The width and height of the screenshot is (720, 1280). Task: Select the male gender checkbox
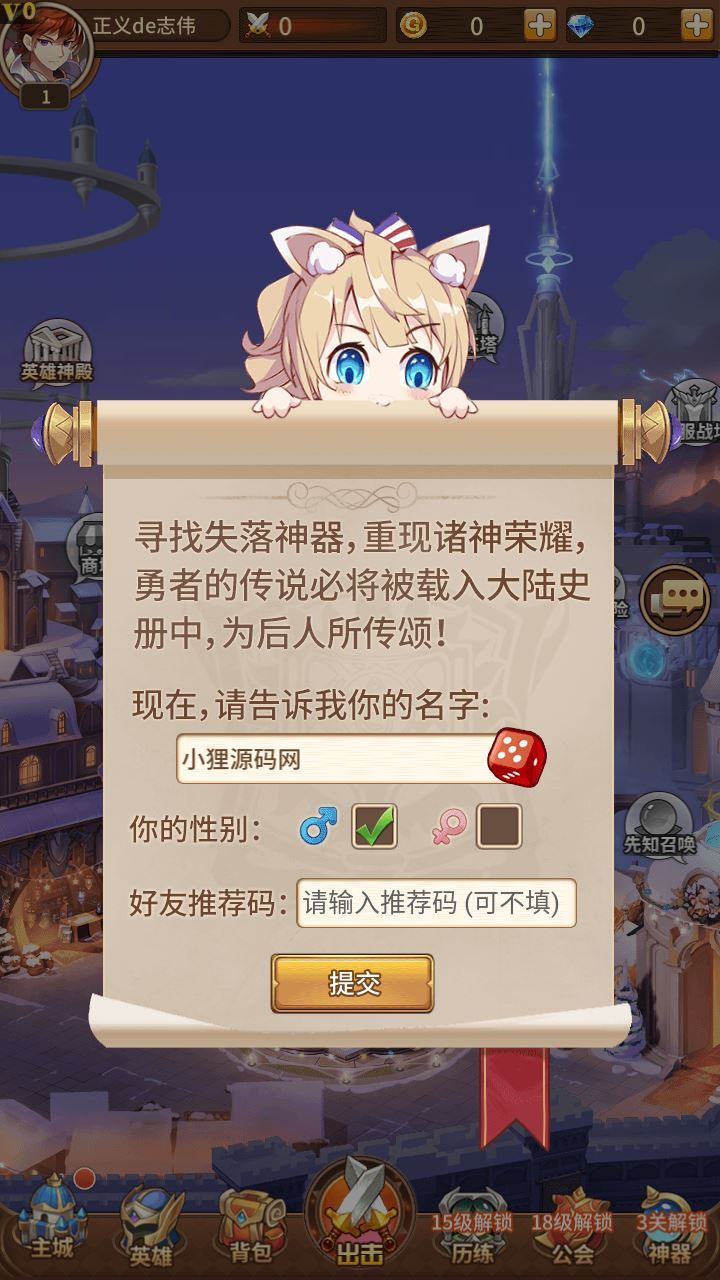[x=375, y=827]
